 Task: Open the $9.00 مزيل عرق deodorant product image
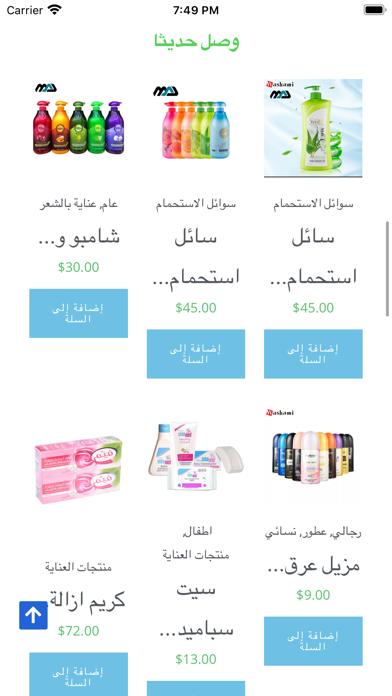click(313, 456)
